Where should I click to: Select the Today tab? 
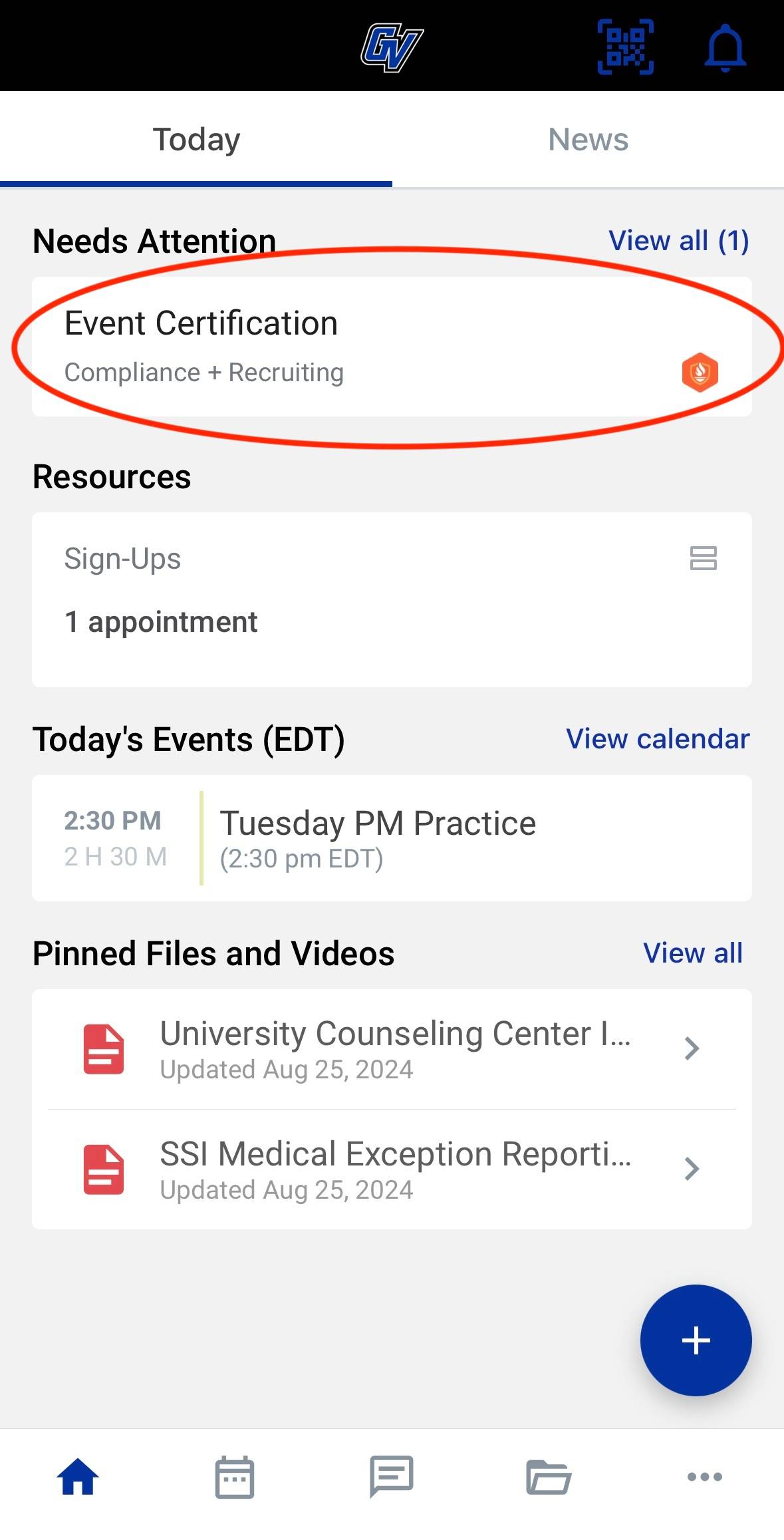[196, 140]
